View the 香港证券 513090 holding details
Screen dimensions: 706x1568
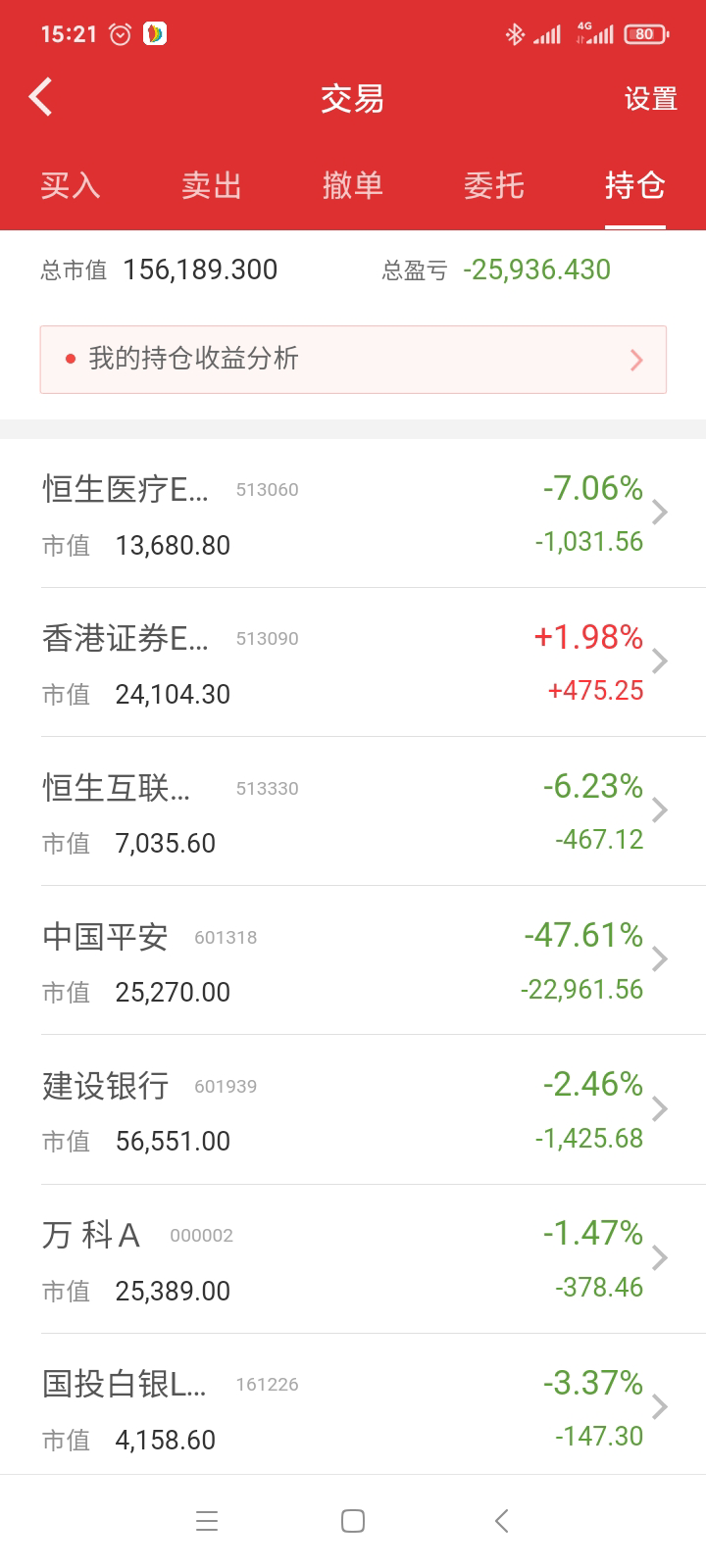tap(353, 663)
